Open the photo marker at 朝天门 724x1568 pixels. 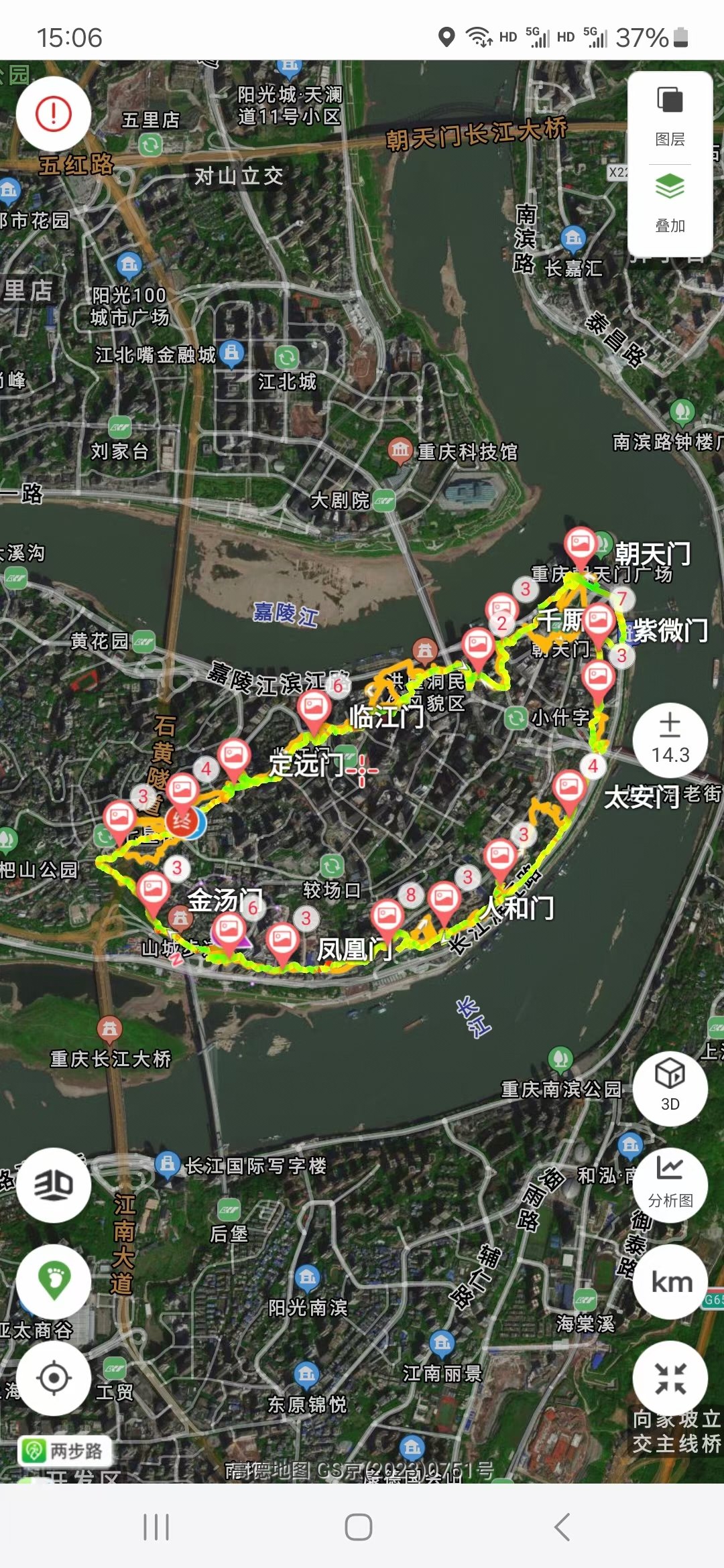pyautogui.click(x=581, y=544)
